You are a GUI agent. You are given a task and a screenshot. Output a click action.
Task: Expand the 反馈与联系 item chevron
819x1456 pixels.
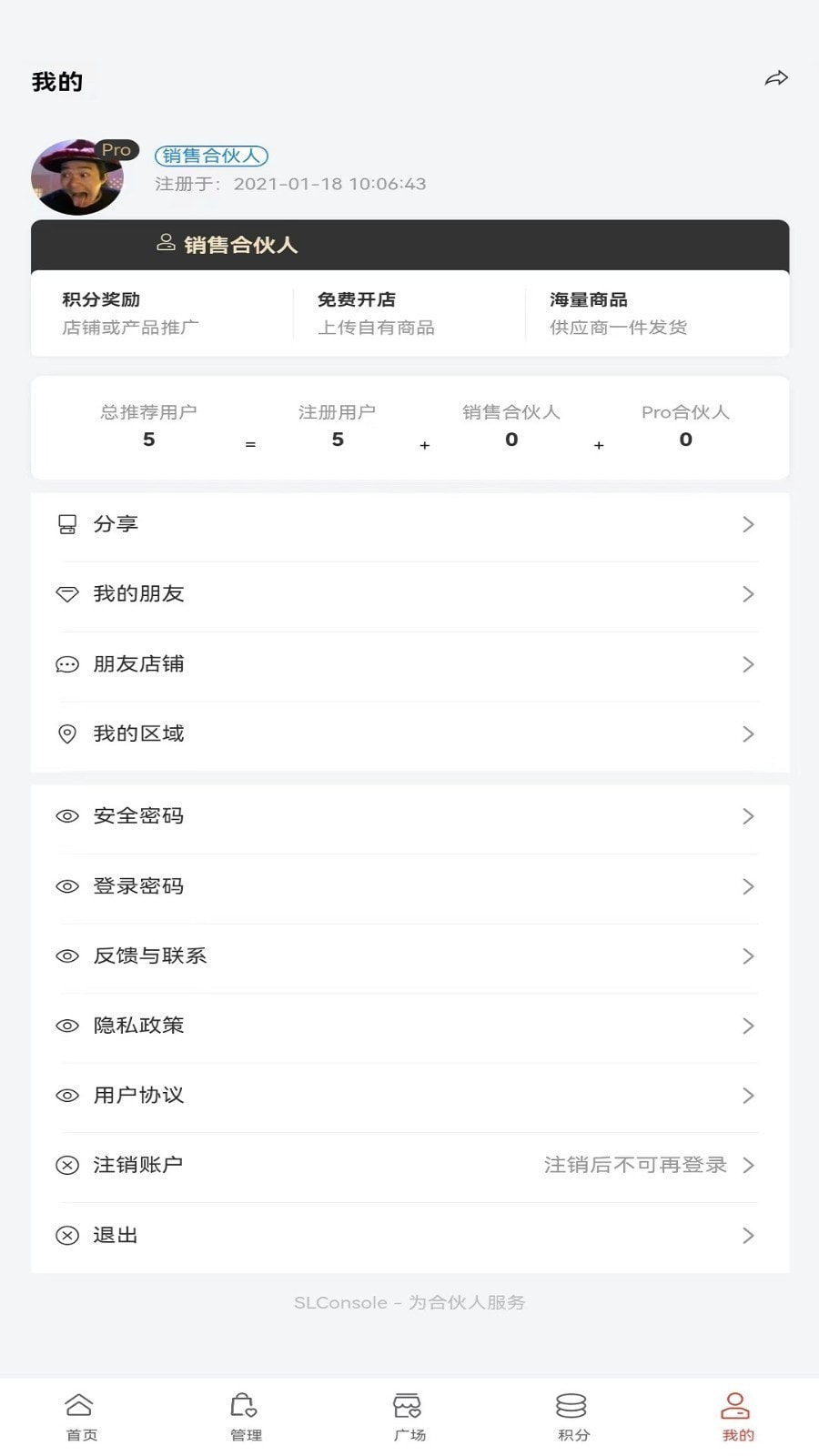click(x=748, y=955)
